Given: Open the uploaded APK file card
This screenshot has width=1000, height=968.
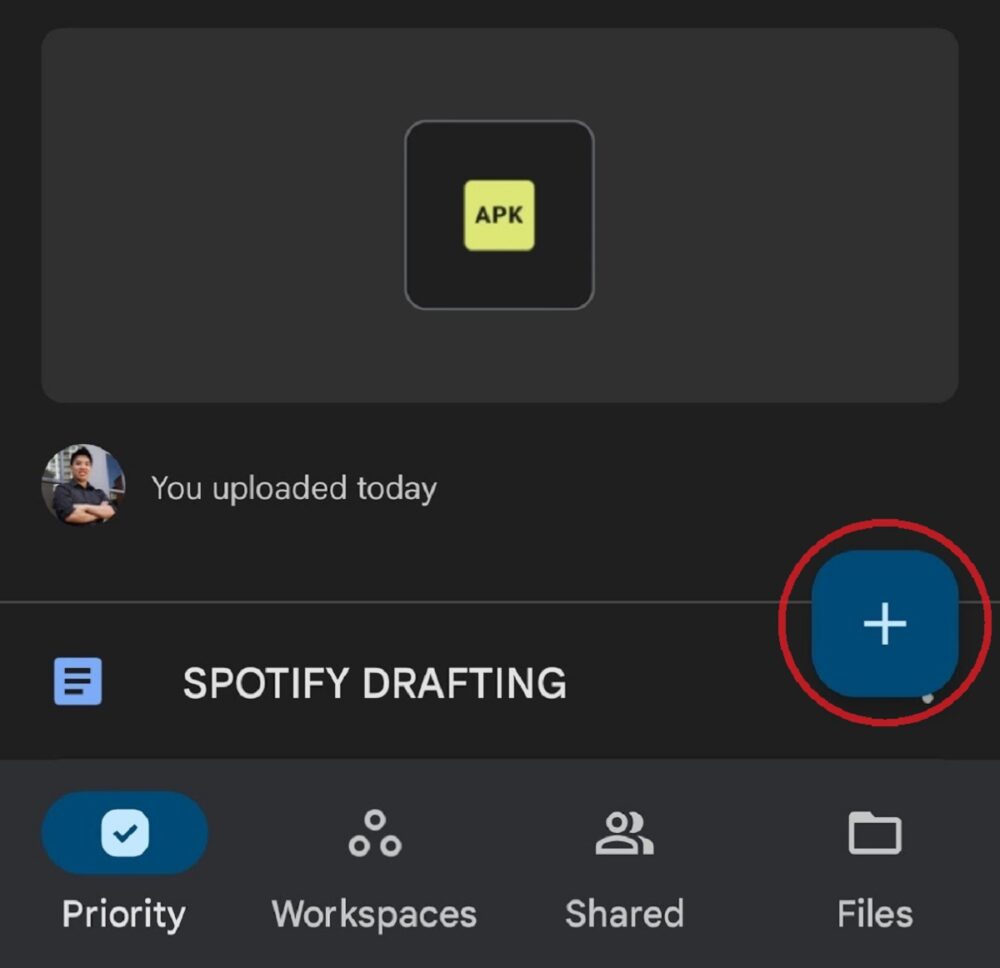Looking at the screenshot, I should (499, 215).
